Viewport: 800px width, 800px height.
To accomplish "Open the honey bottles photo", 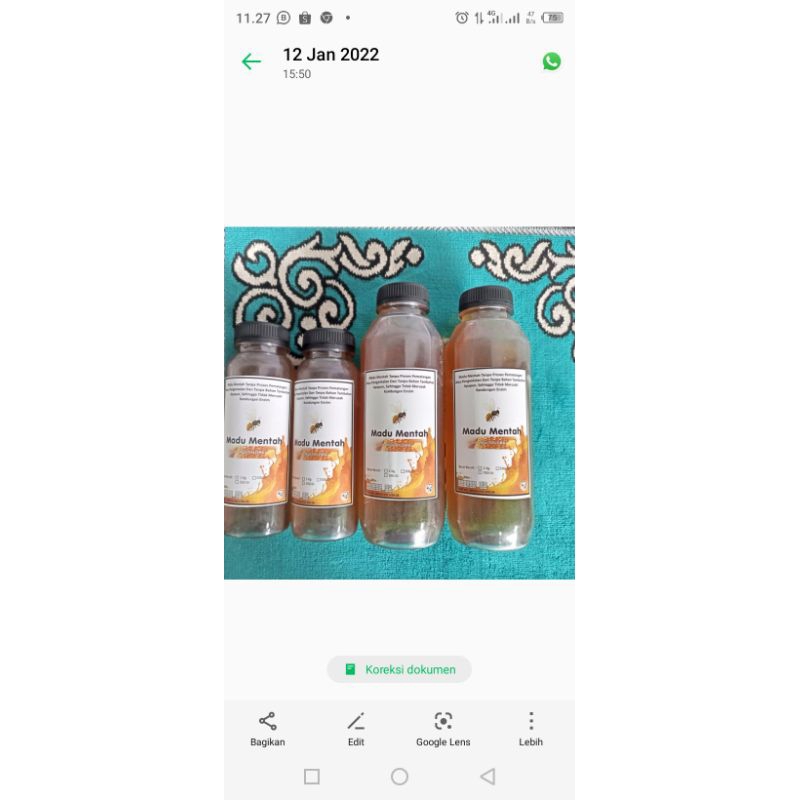I will 400,402.
